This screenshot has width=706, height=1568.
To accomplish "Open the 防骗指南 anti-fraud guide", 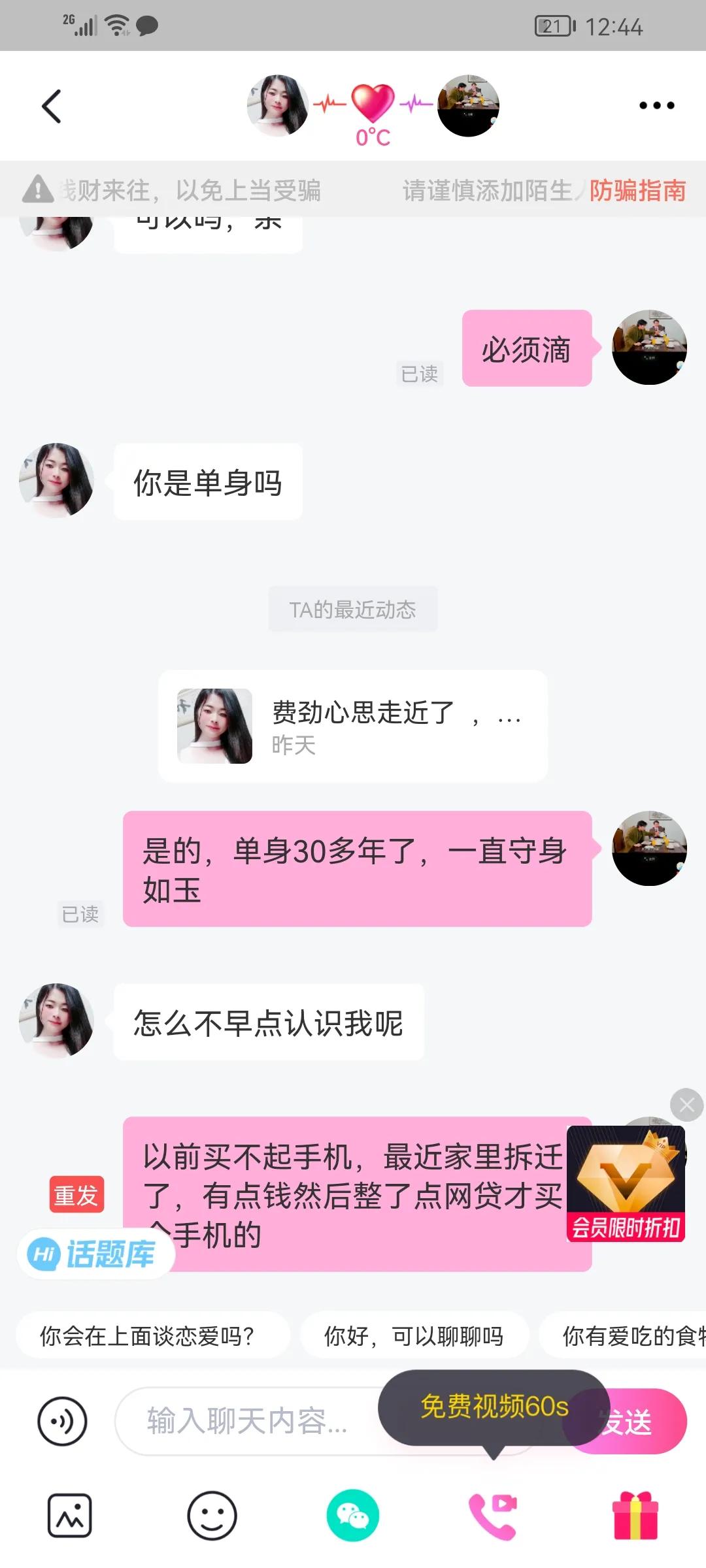I will pyautogui.click(x=637, y=191).
